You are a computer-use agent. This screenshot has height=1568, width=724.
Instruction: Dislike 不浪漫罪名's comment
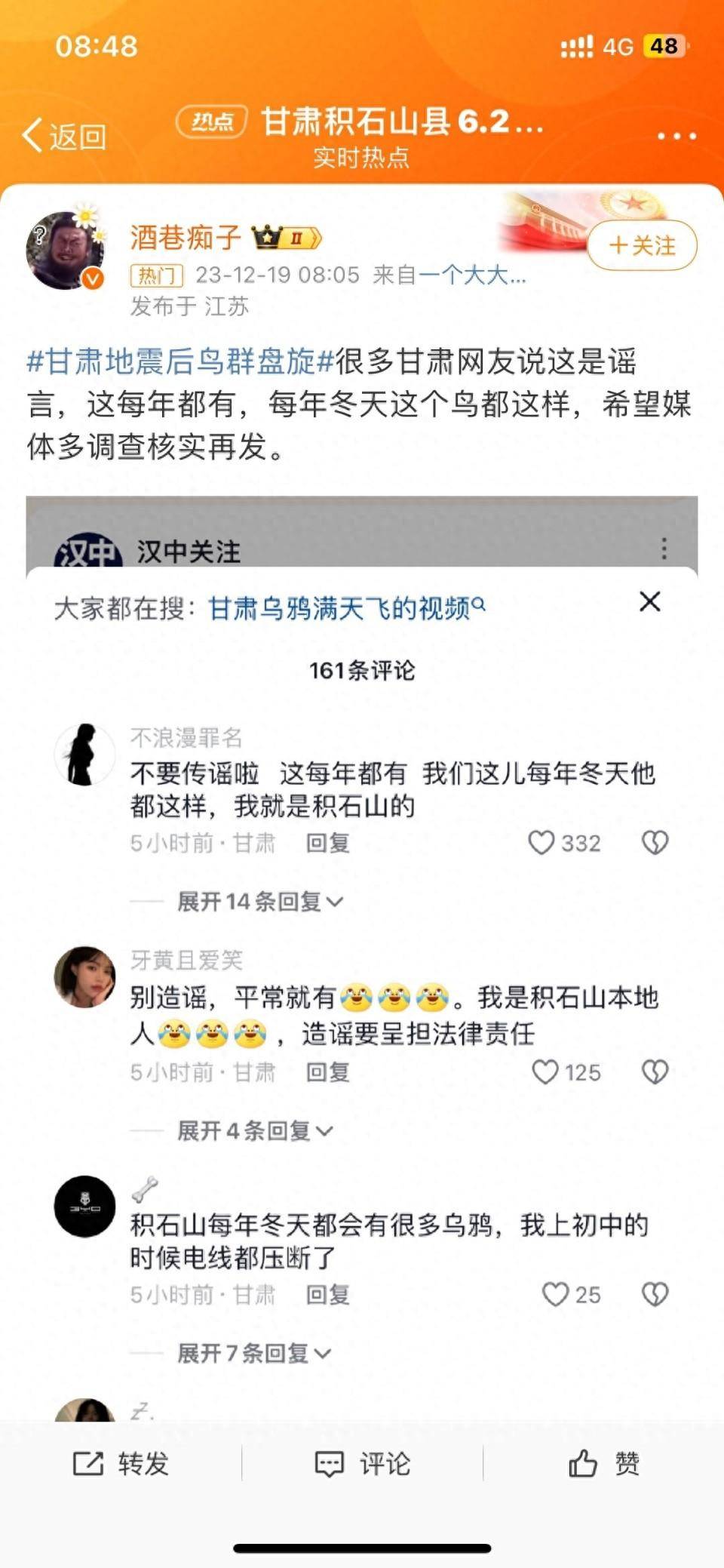[x=655, y=842]
